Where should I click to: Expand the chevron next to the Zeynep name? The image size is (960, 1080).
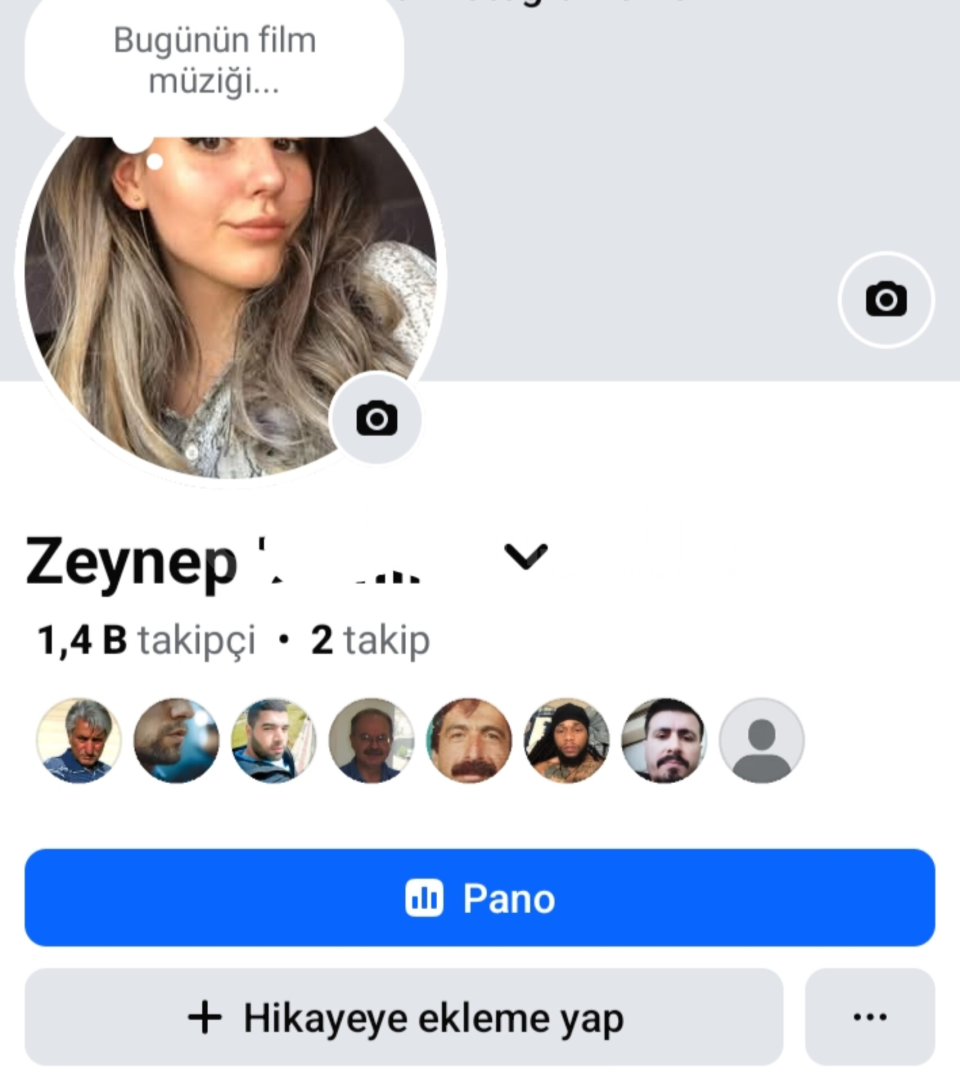[x=526, y=556]
